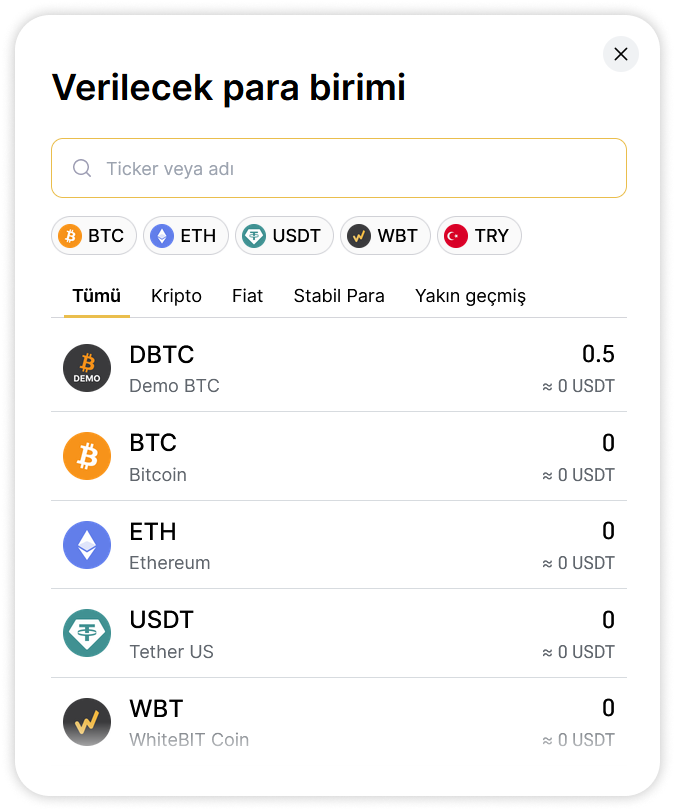
Task: Choose the USDT quick chip
Action: coord(284,236)
